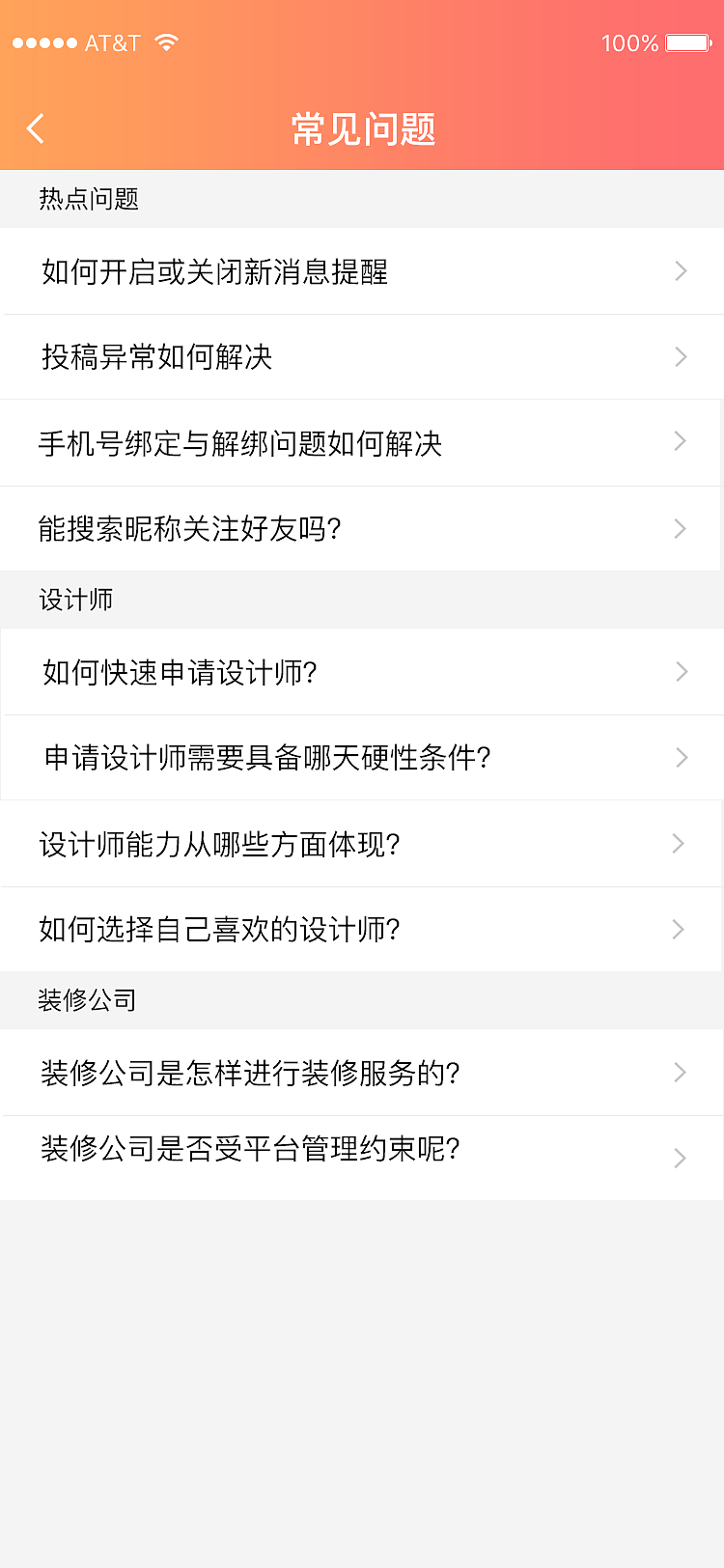The image size is (724, 1568).
Task: Open 如何快速申请设计师 question
Action: [x=362, y=672]
